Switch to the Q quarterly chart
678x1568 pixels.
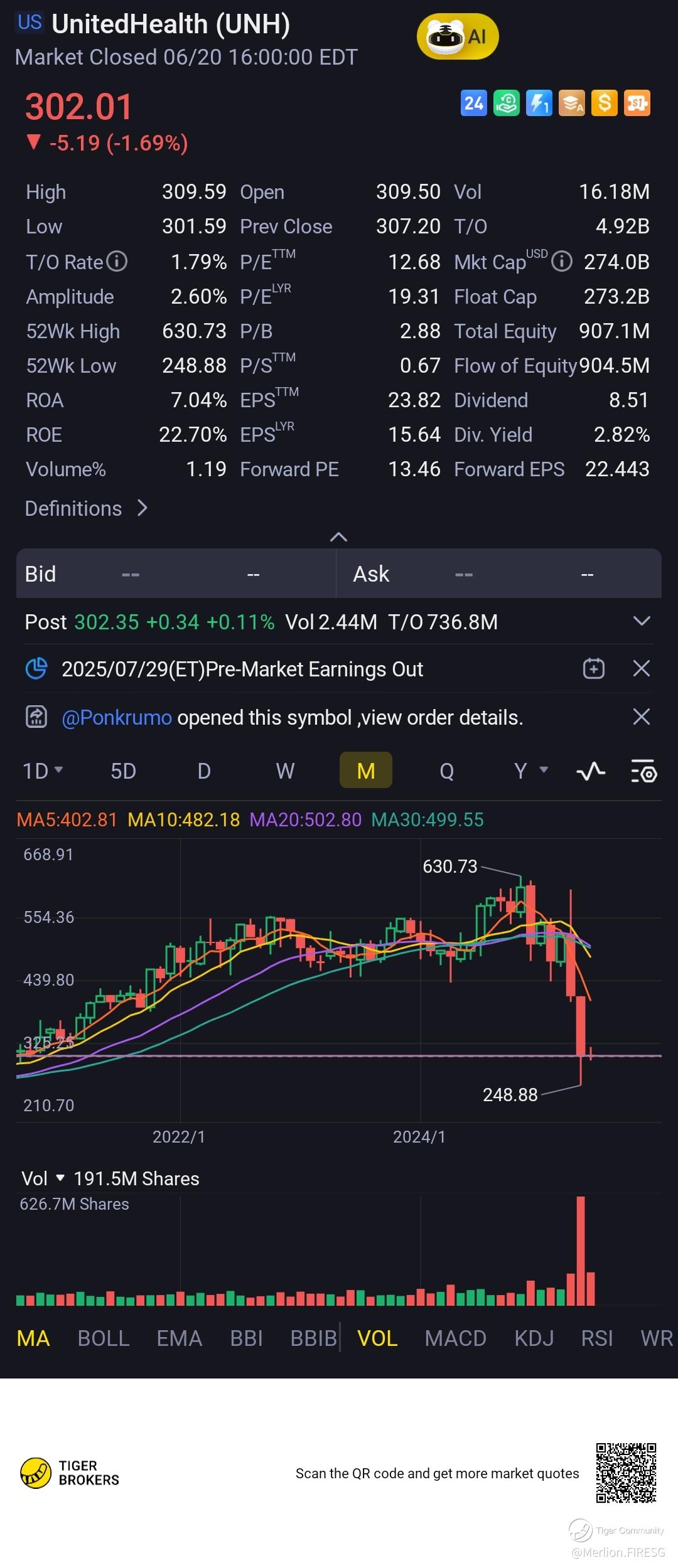446,771
